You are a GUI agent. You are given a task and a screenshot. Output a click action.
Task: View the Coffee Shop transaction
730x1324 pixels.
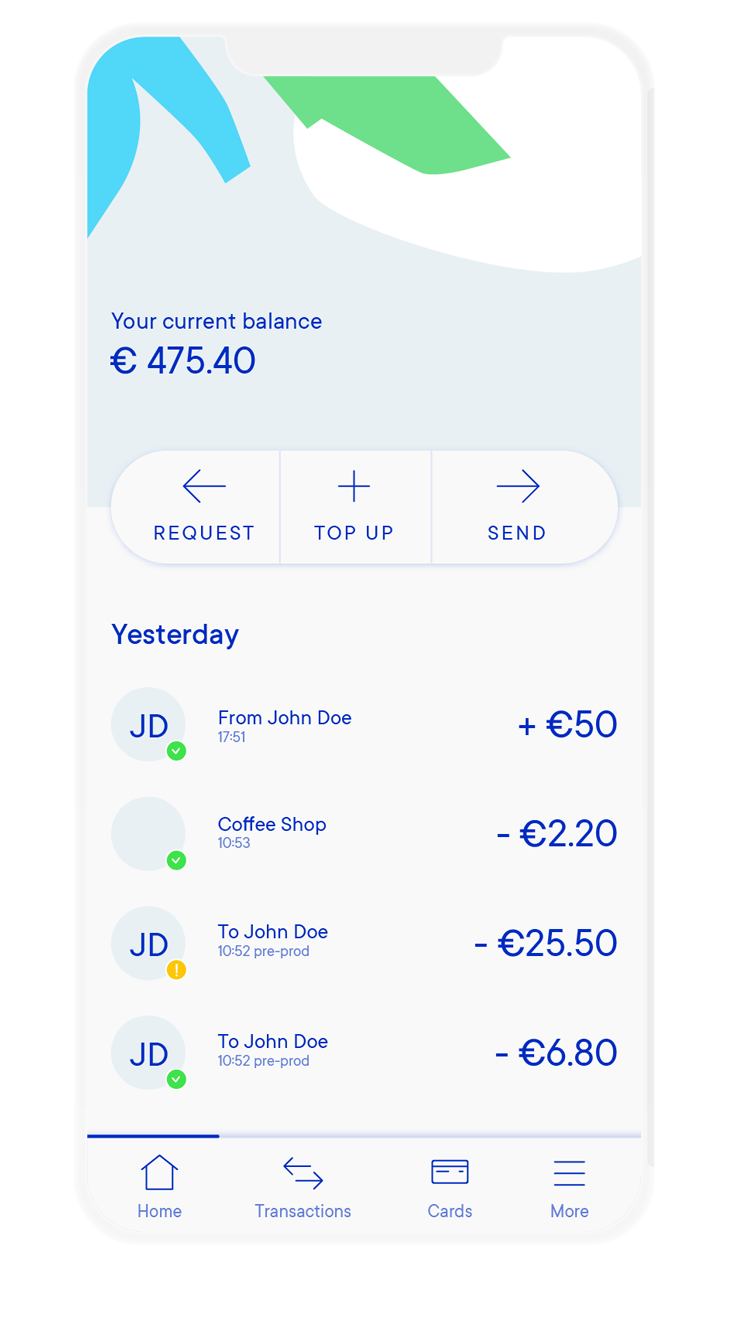(364, 834)
